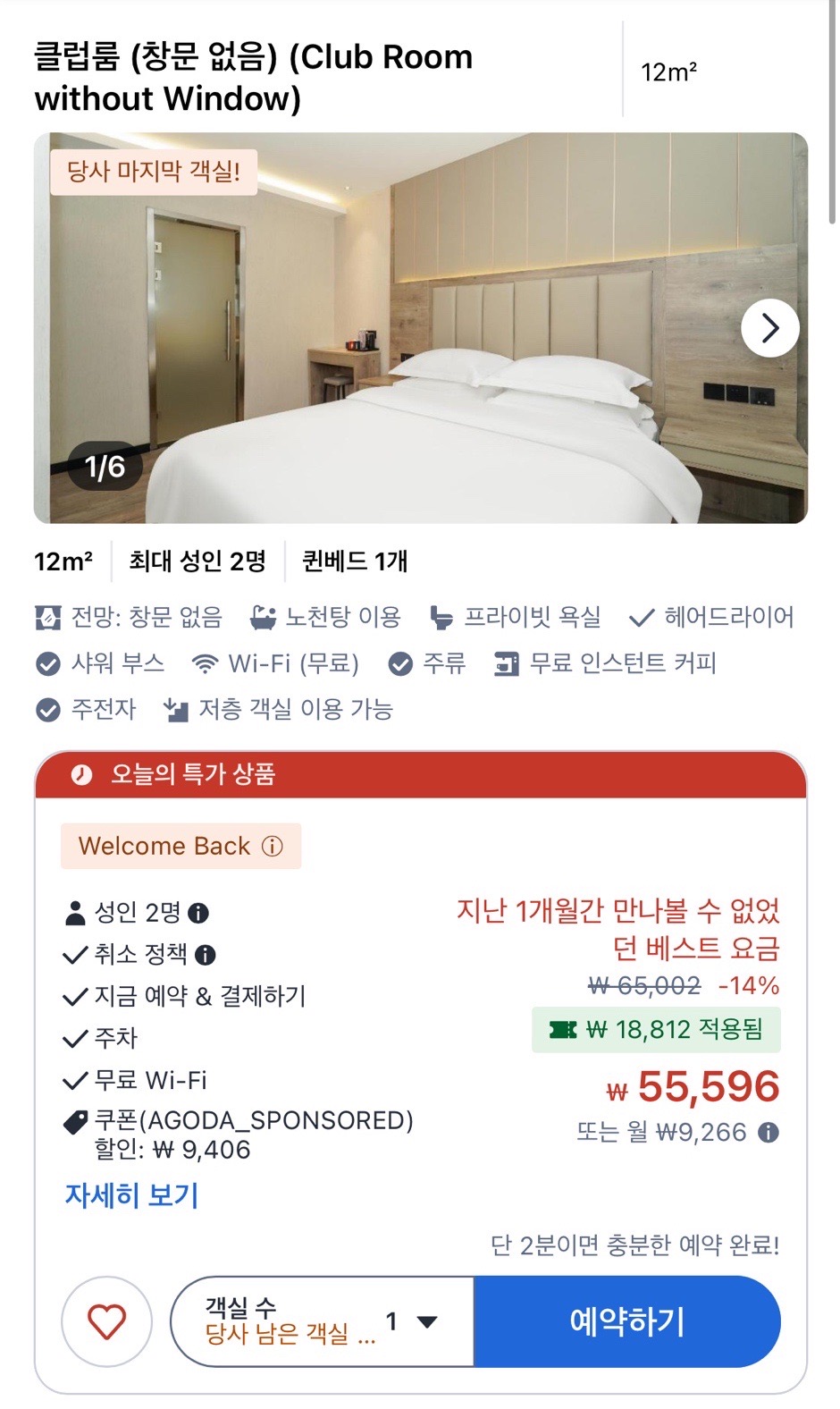Open the 취소 정책 info icon
This screenshot has height=1409, width=840.
tap(206, 955)
